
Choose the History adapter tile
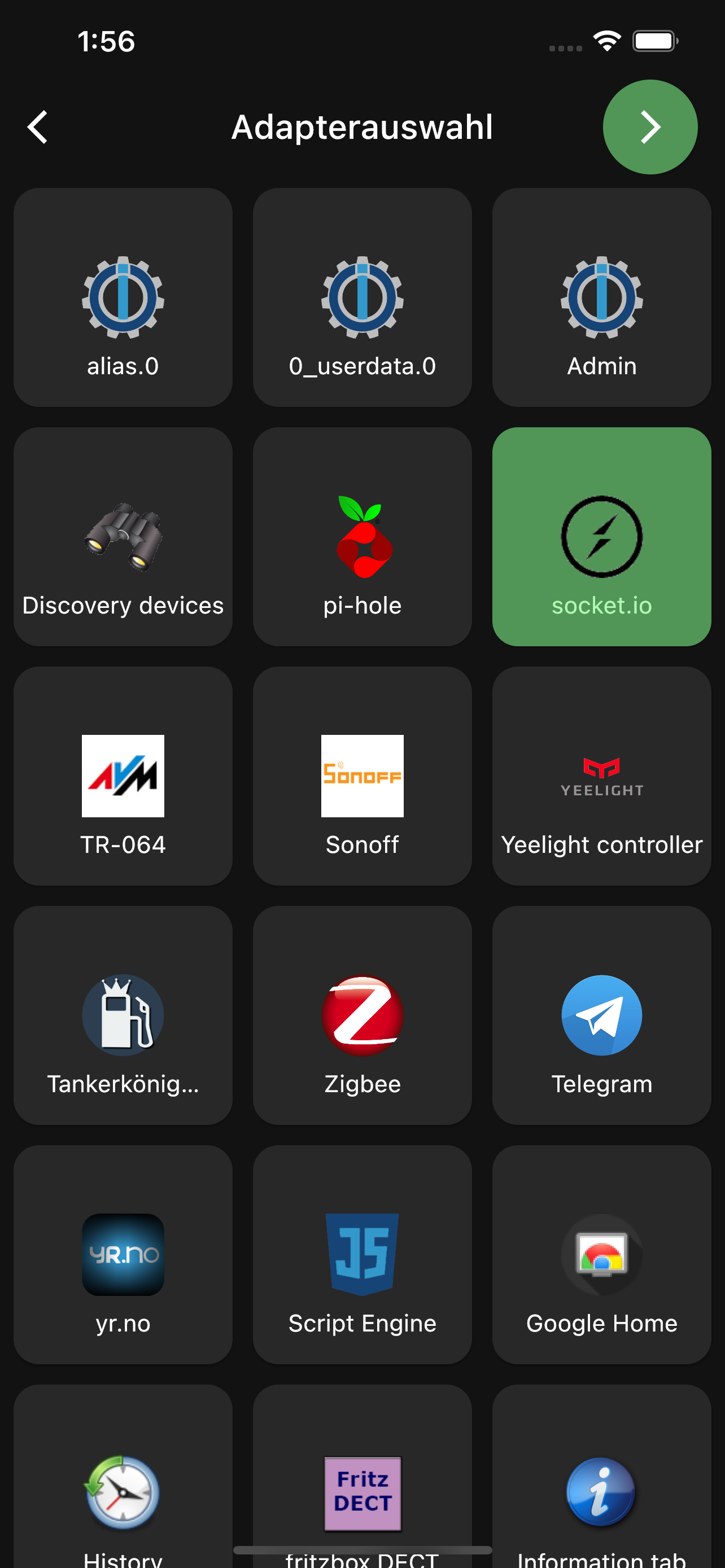(x=123, y=1485)
